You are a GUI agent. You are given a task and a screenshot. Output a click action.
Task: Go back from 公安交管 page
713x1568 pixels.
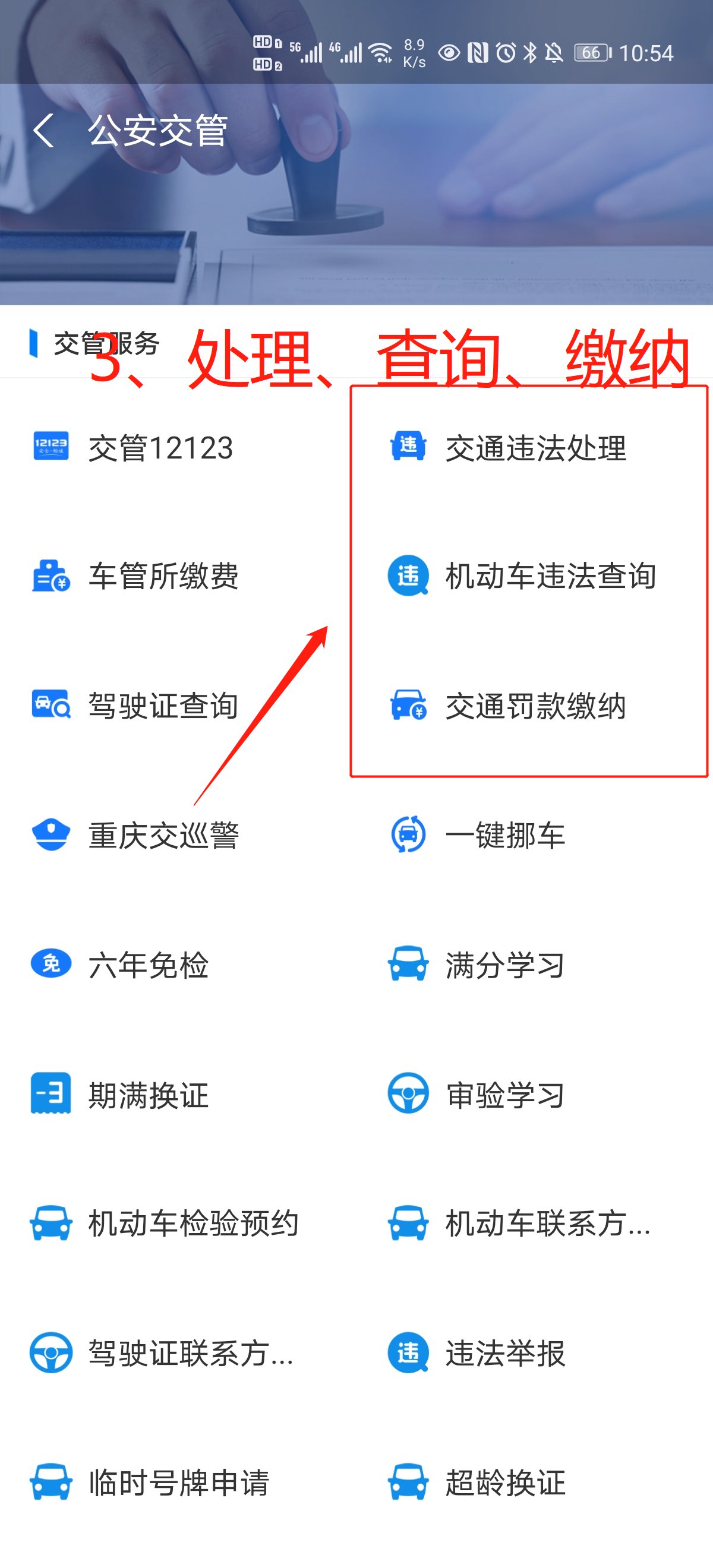tap(44, 130)
